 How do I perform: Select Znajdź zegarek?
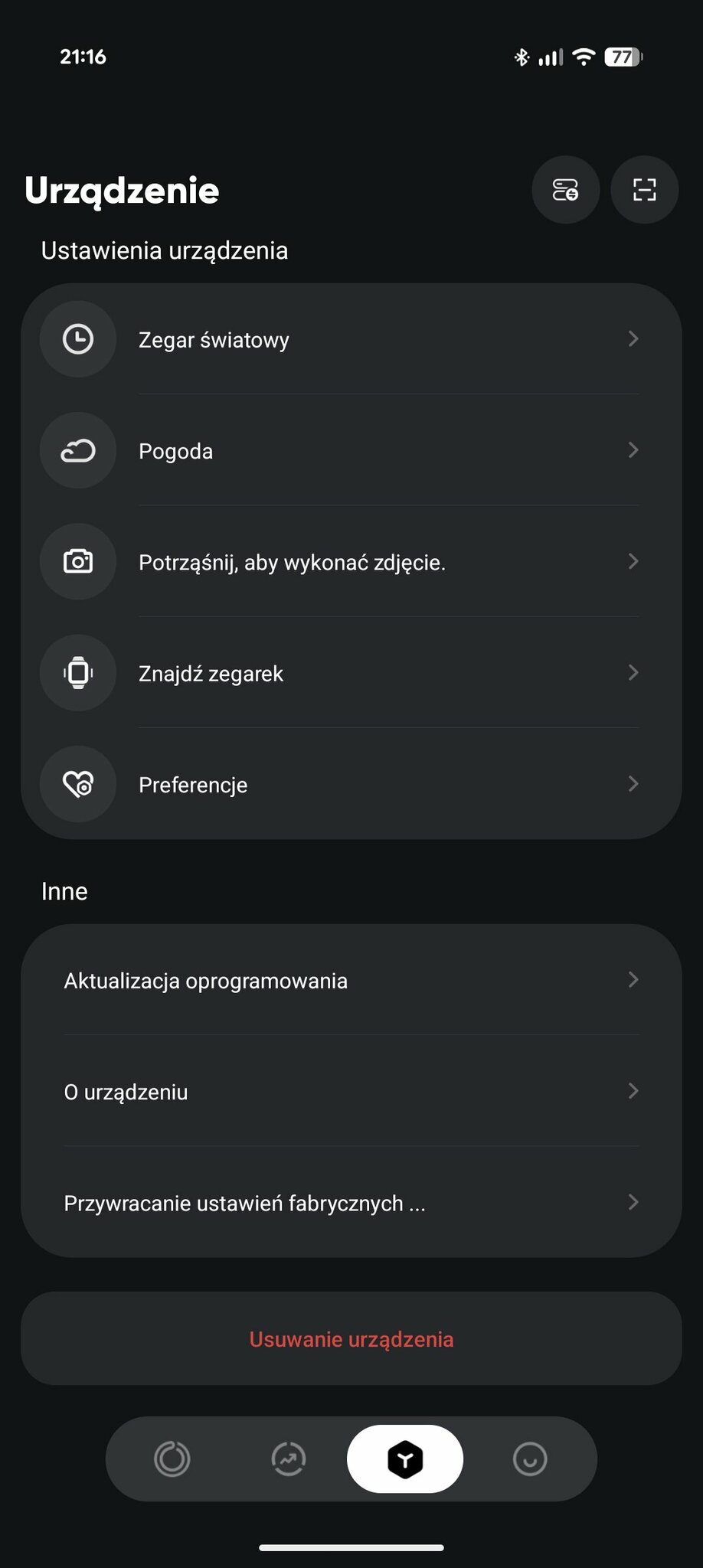(351, 673)
